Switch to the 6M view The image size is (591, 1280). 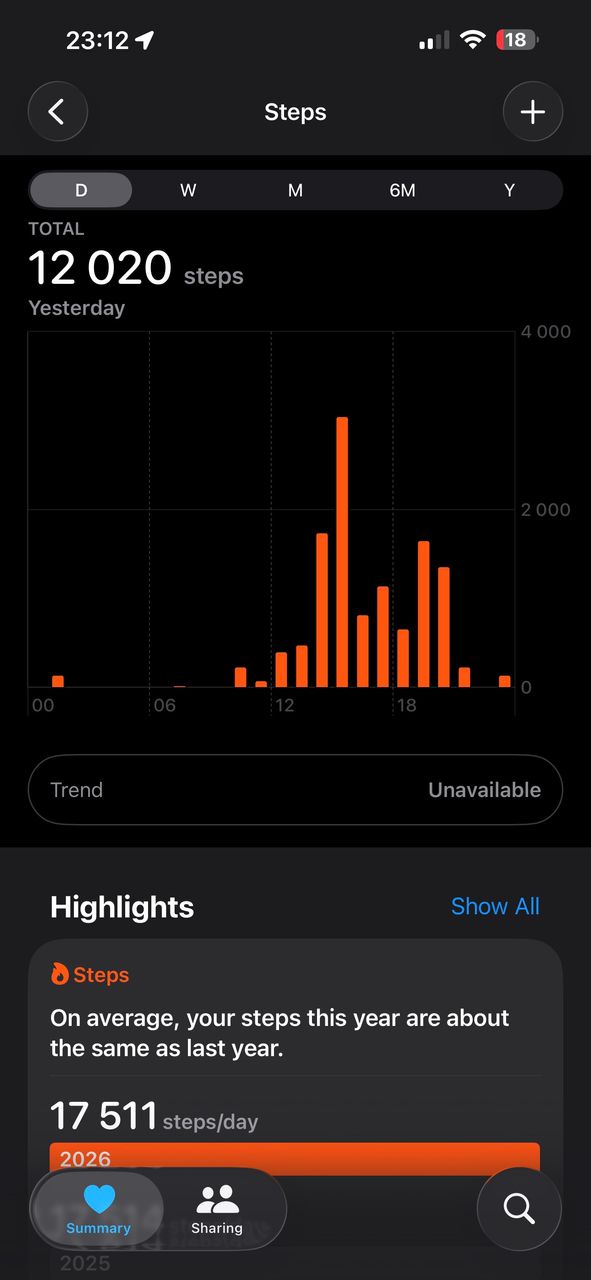pyautogui.click(x=402, y=190)
